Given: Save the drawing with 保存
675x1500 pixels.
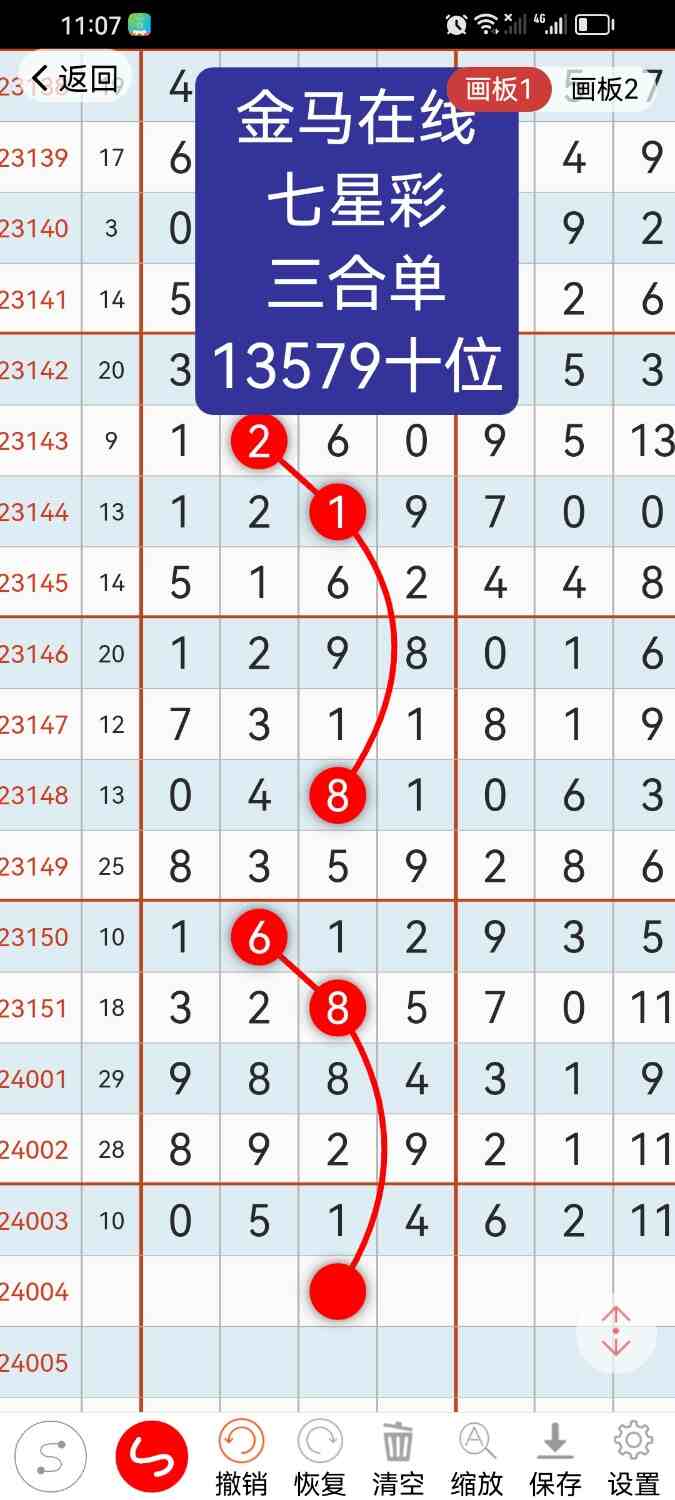Looking at the screenshot, I should point(555,1458).
